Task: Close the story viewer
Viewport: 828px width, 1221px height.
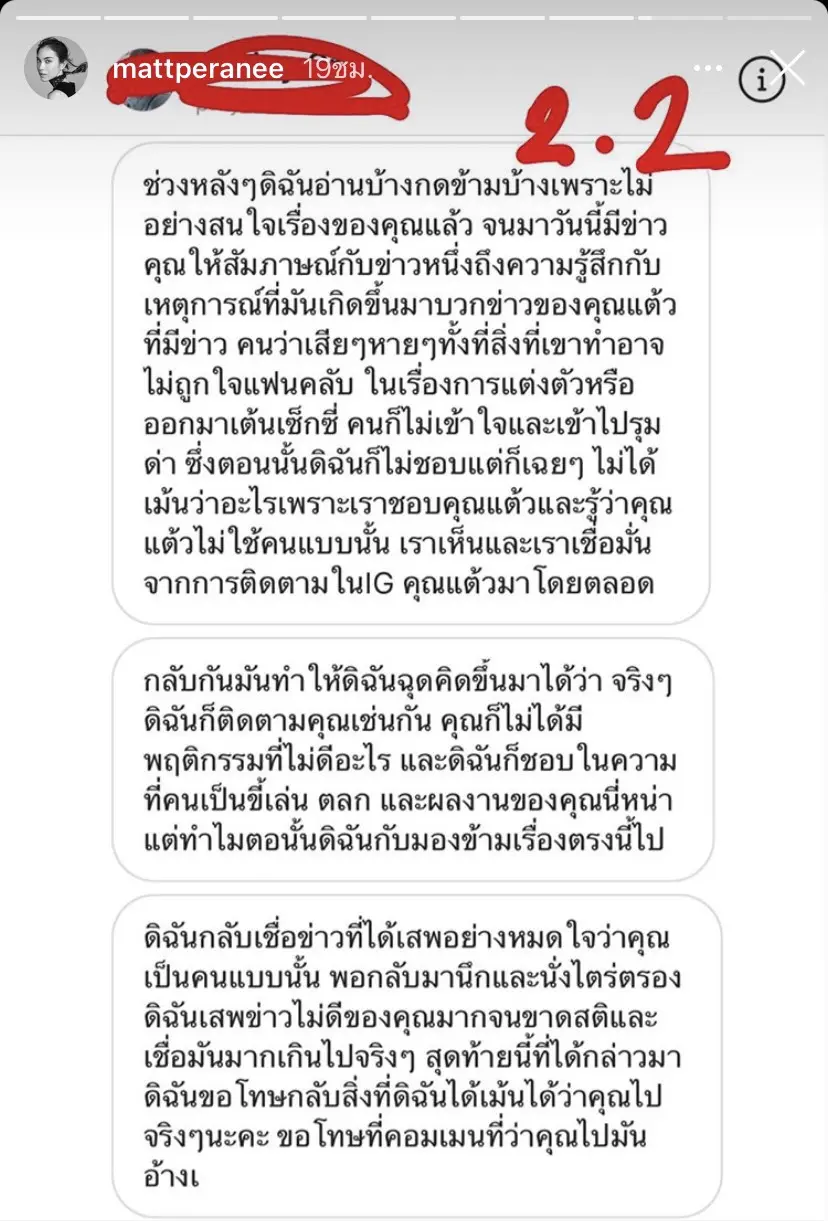Action: (x=788, y=68)
